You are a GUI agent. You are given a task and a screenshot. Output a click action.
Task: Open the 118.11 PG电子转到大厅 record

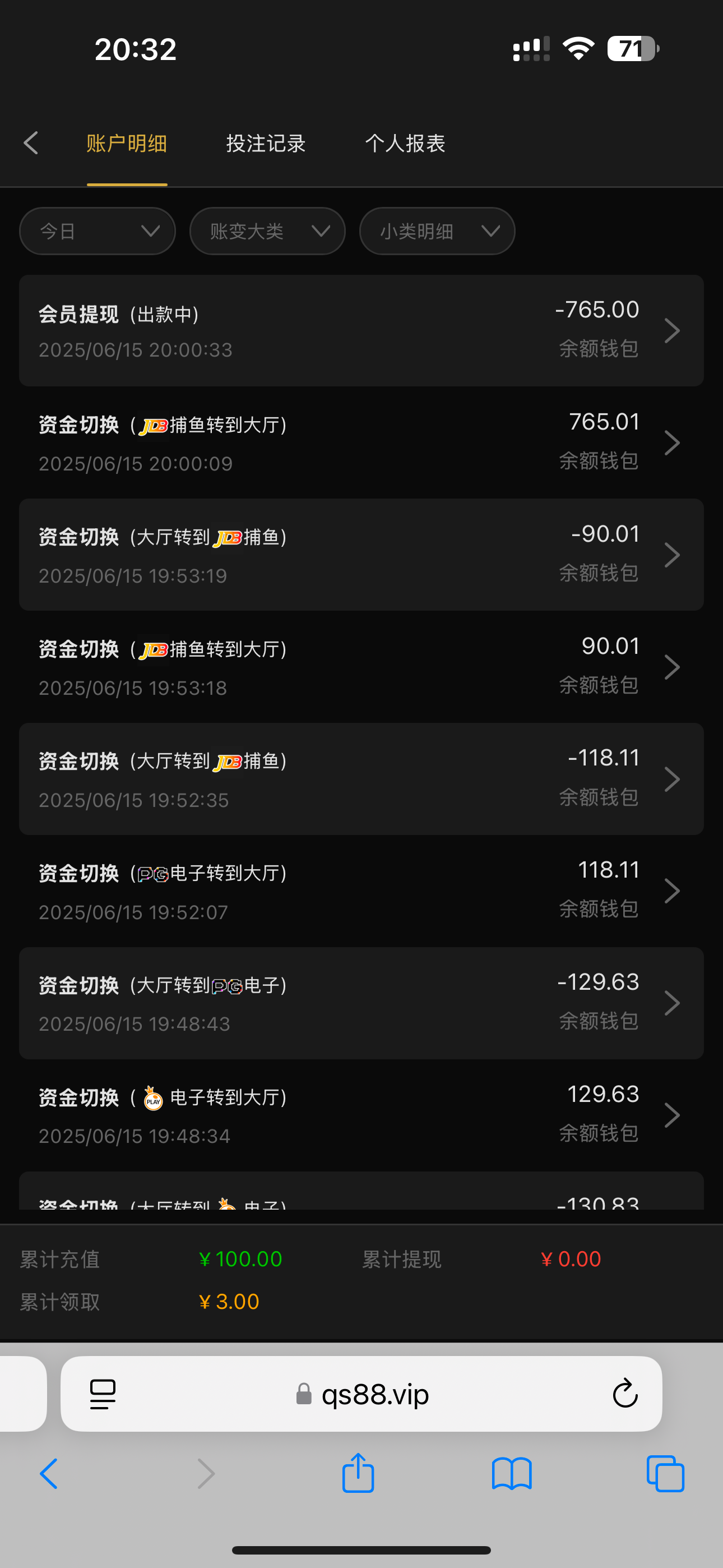click(x=361, y=891)
